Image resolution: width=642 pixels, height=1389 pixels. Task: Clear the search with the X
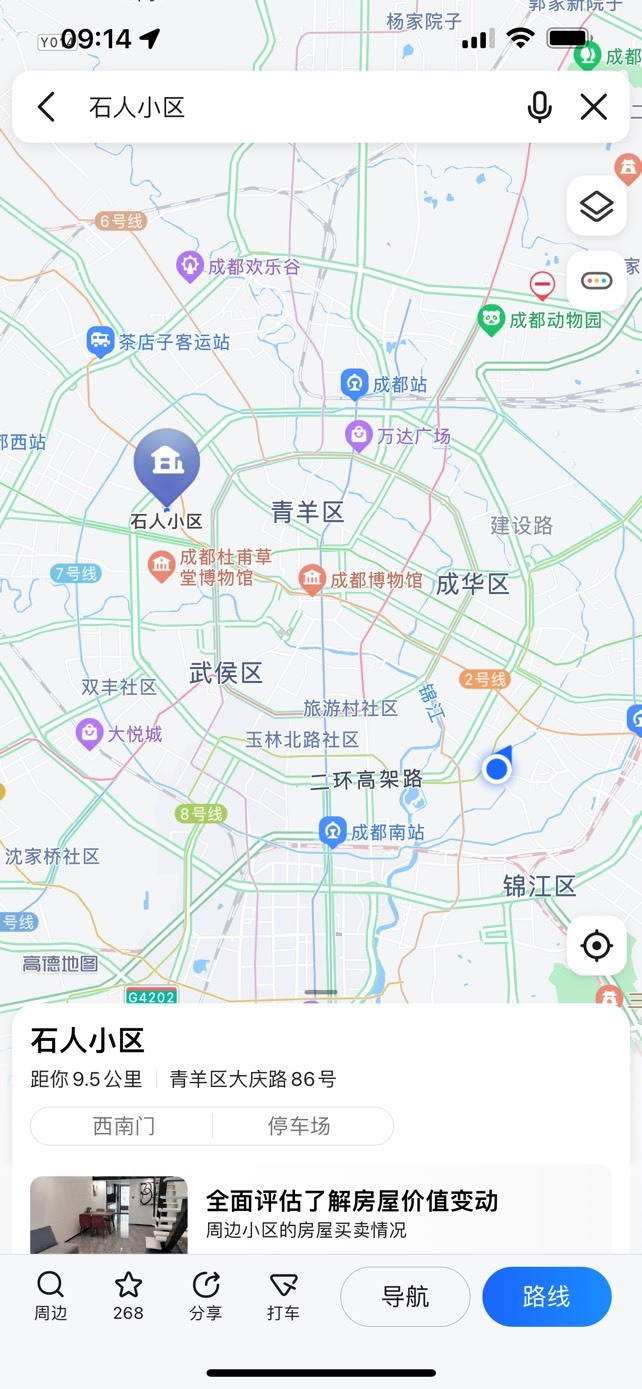click(594, 107)
